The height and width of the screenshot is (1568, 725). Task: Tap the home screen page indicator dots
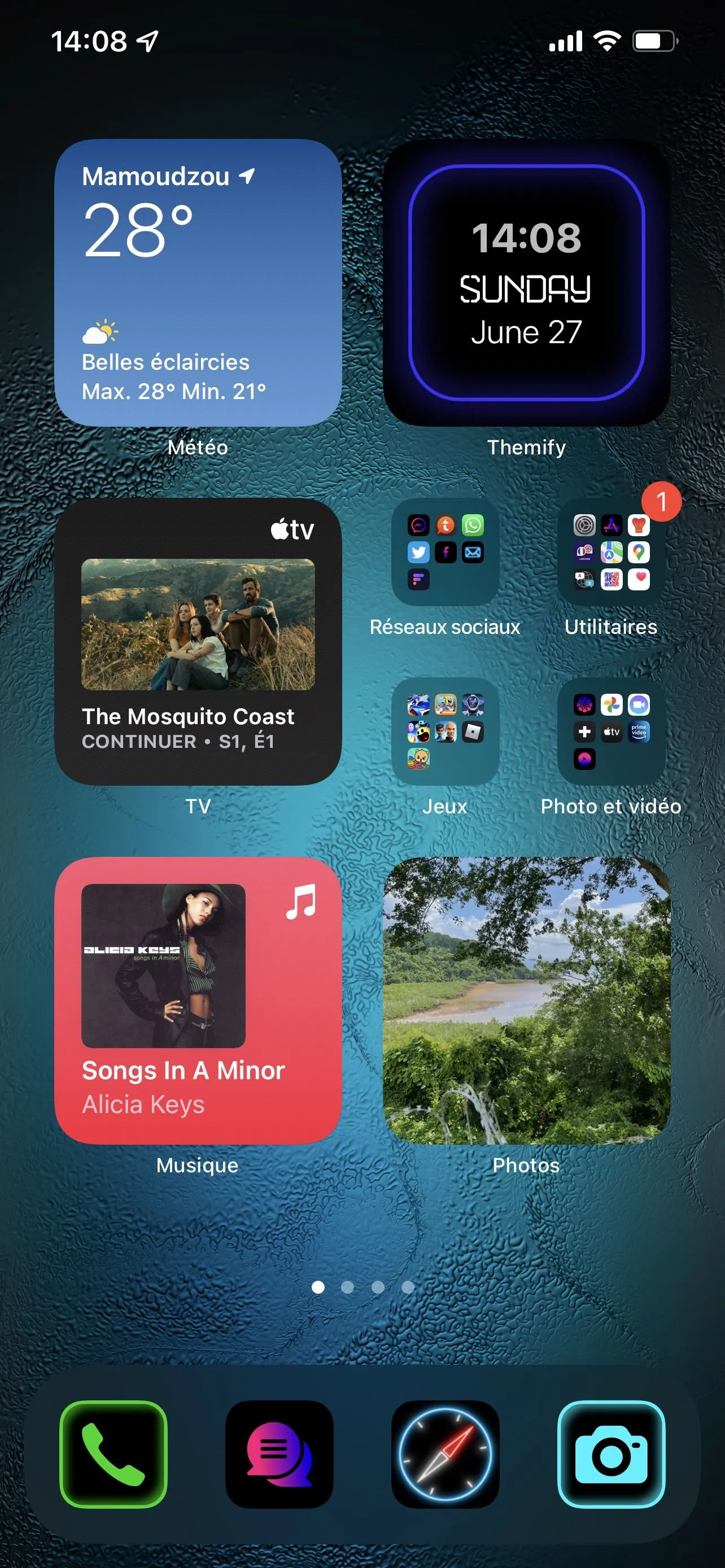tap(363, 1287)
